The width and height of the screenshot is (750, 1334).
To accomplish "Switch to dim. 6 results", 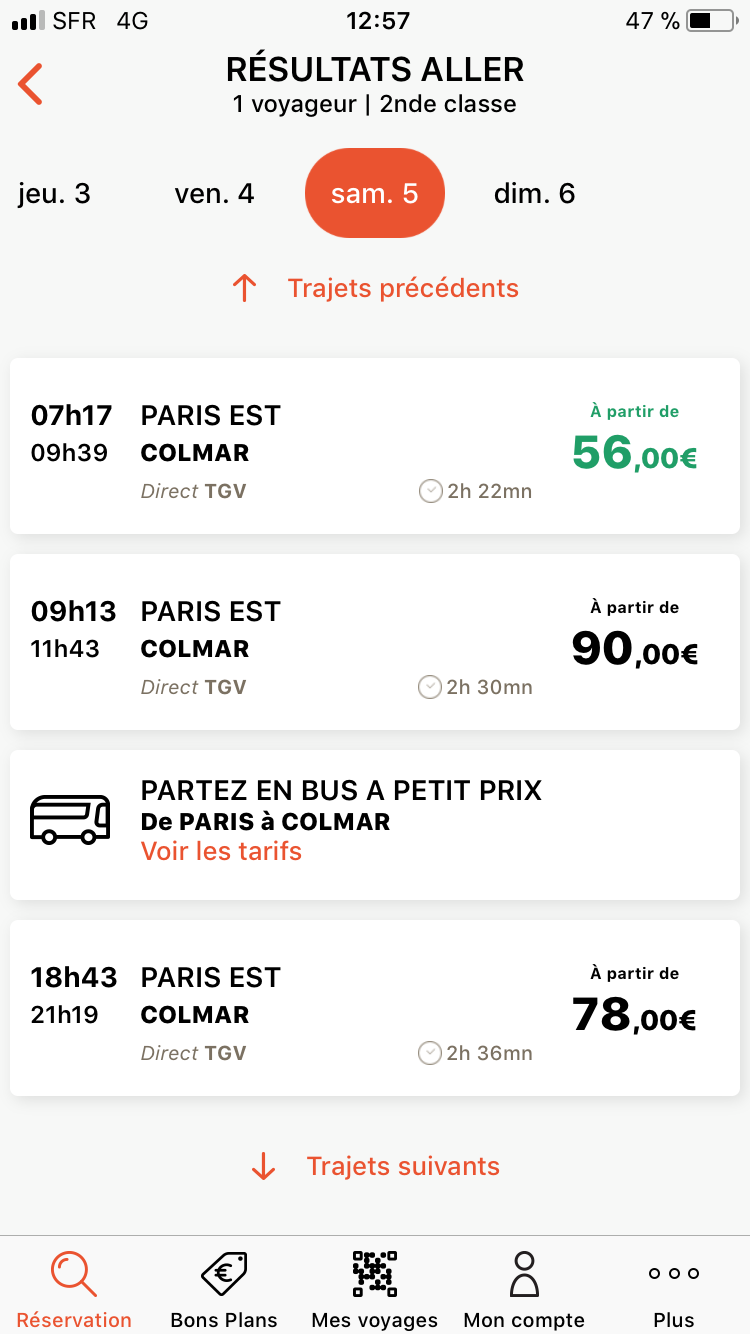I will click(x=535, y=193).
